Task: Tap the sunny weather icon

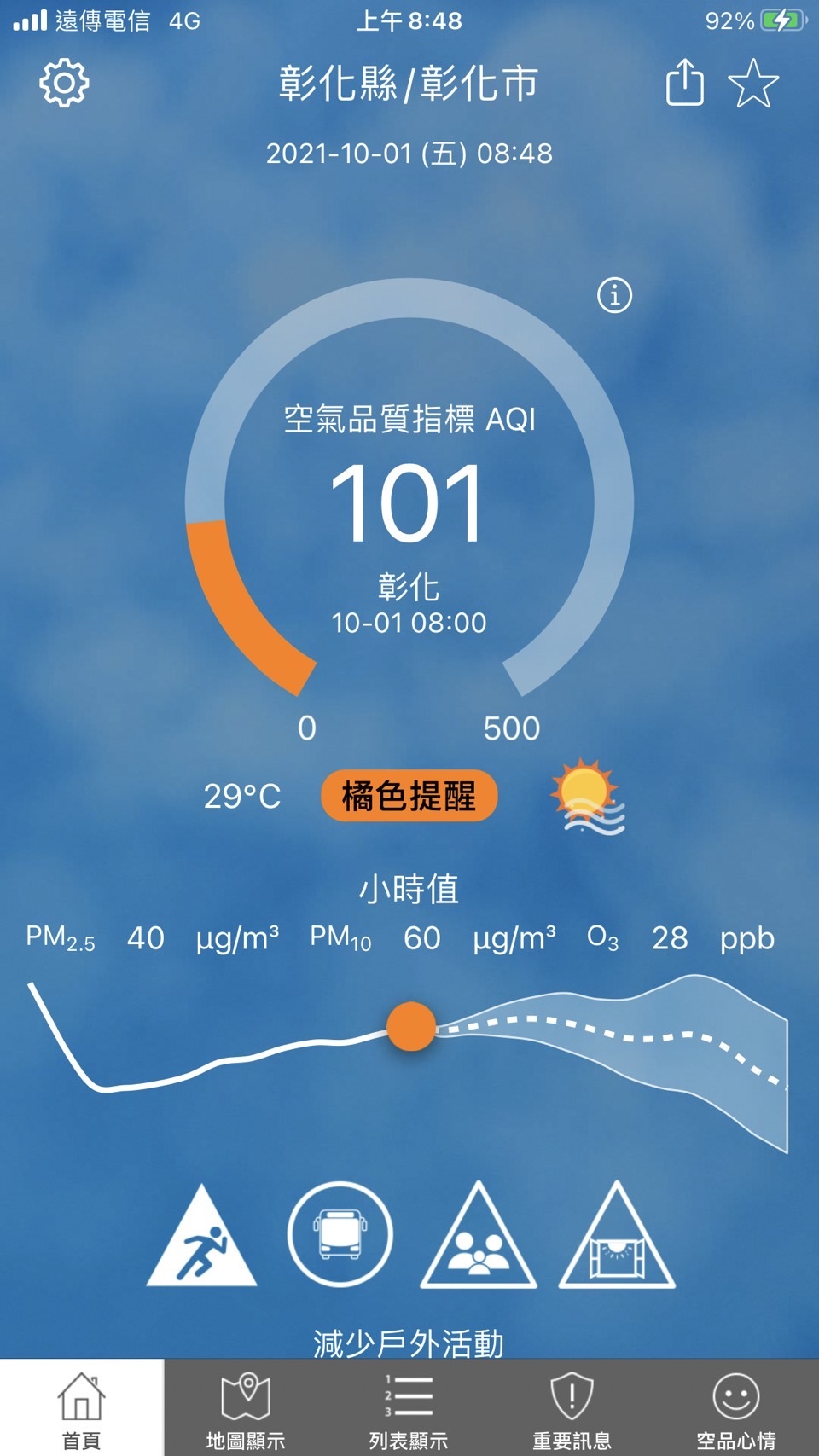Action: (587, 795)
